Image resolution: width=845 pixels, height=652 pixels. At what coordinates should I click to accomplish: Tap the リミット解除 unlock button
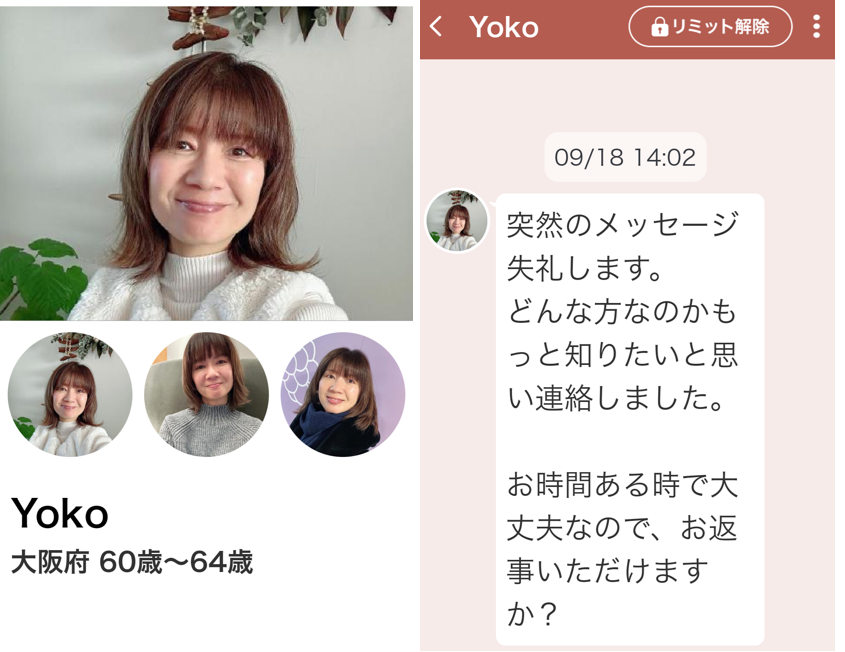(710, 27)
